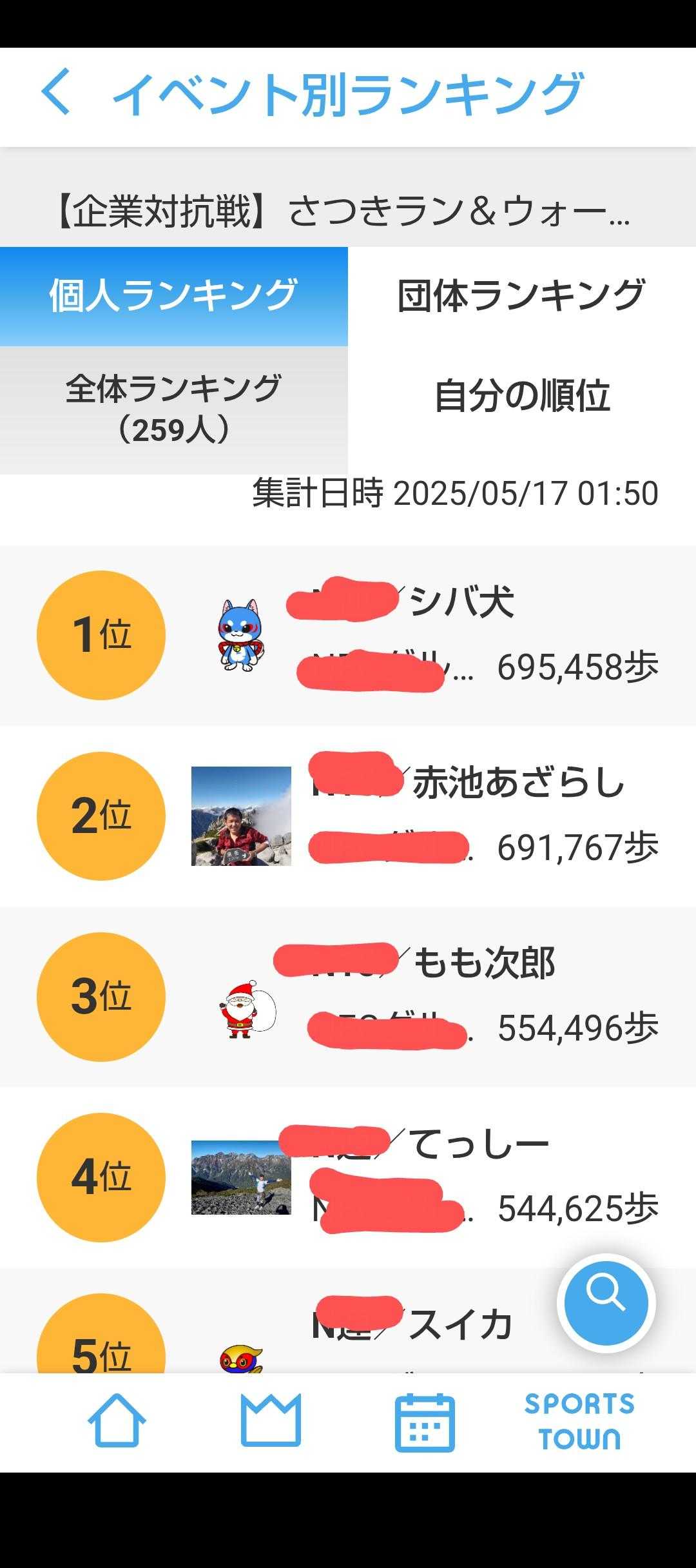The width and height of the screenshot is (696, 1568).
Task: Select 全体ランキング (259人)
Action: tap(174, 409)
